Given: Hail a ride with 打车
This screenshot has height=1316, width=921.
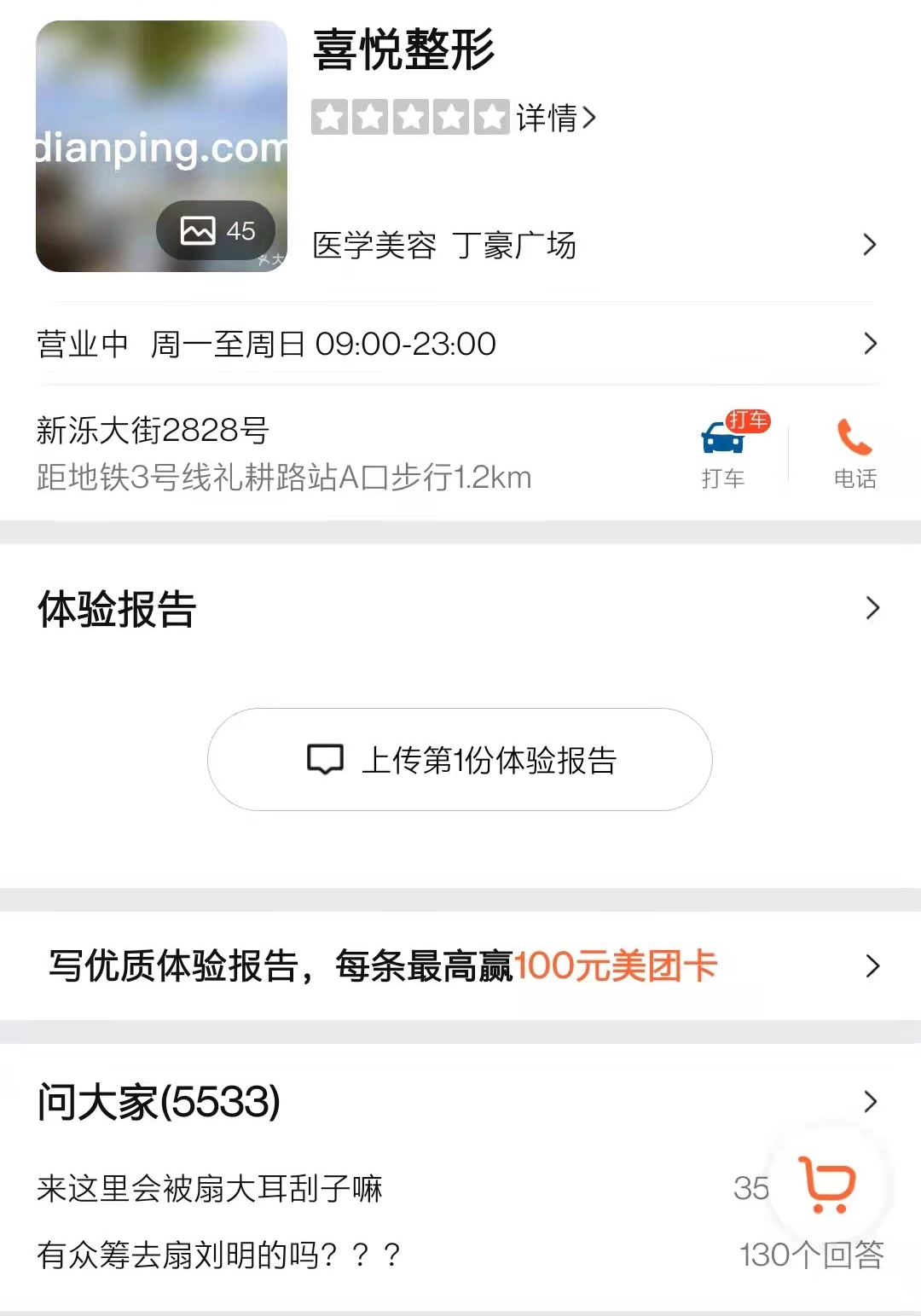Looking at the screenshot, I should [724, 452].
